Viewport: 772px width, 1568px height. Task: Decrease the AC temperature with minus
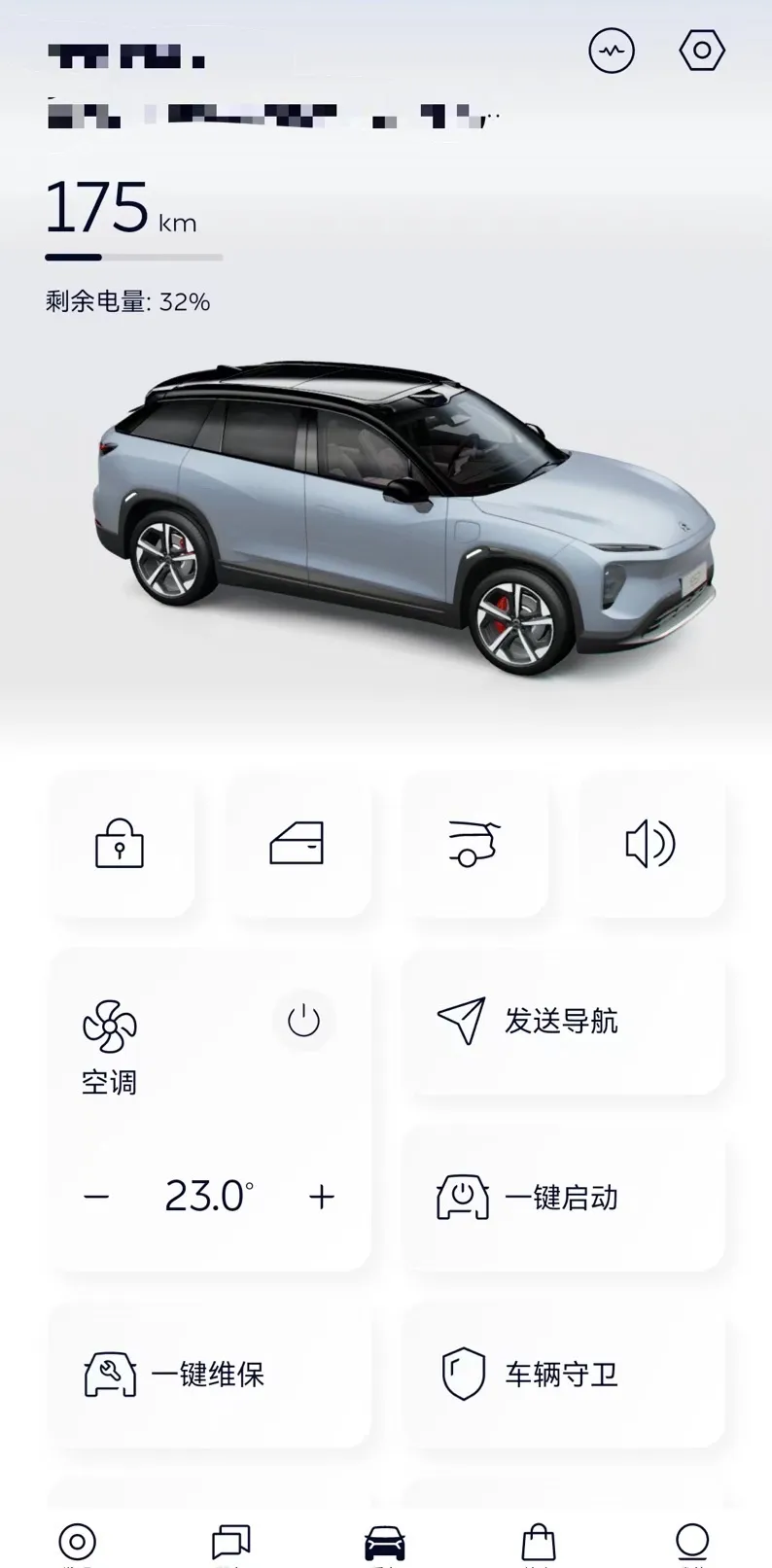(x=96, y=1197)
